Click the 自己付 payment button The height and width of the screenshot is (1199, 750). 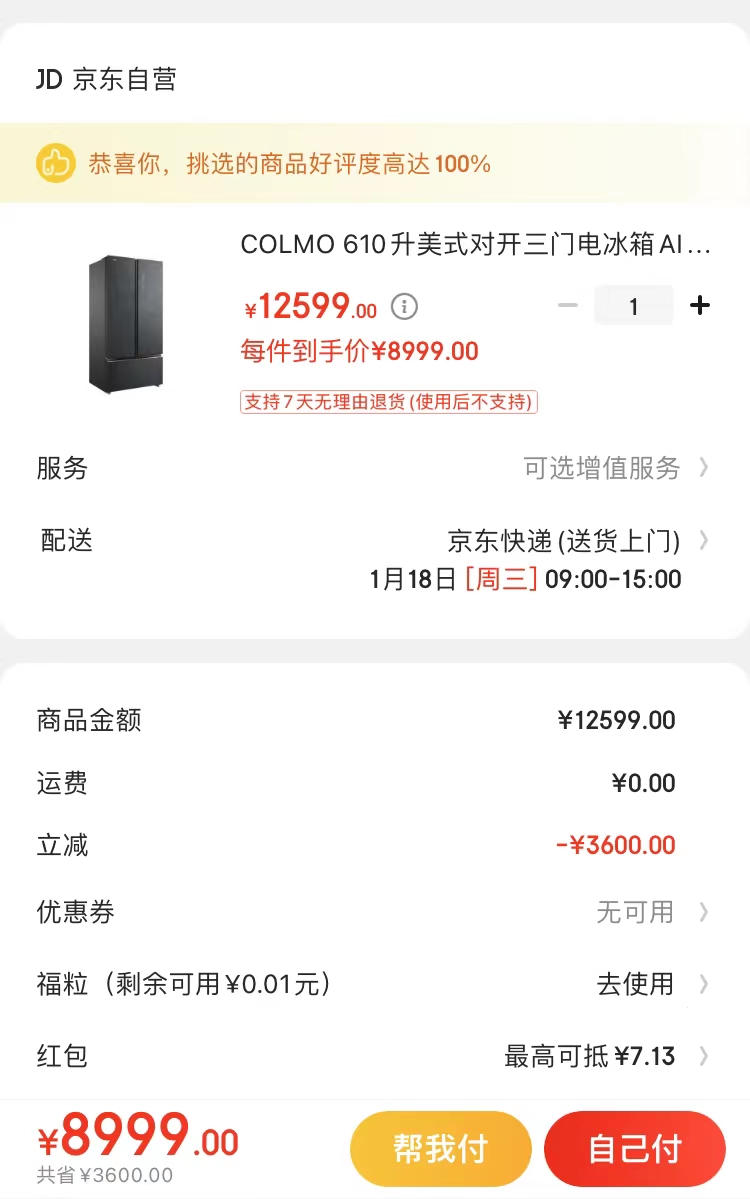[x=636, y=1149]
